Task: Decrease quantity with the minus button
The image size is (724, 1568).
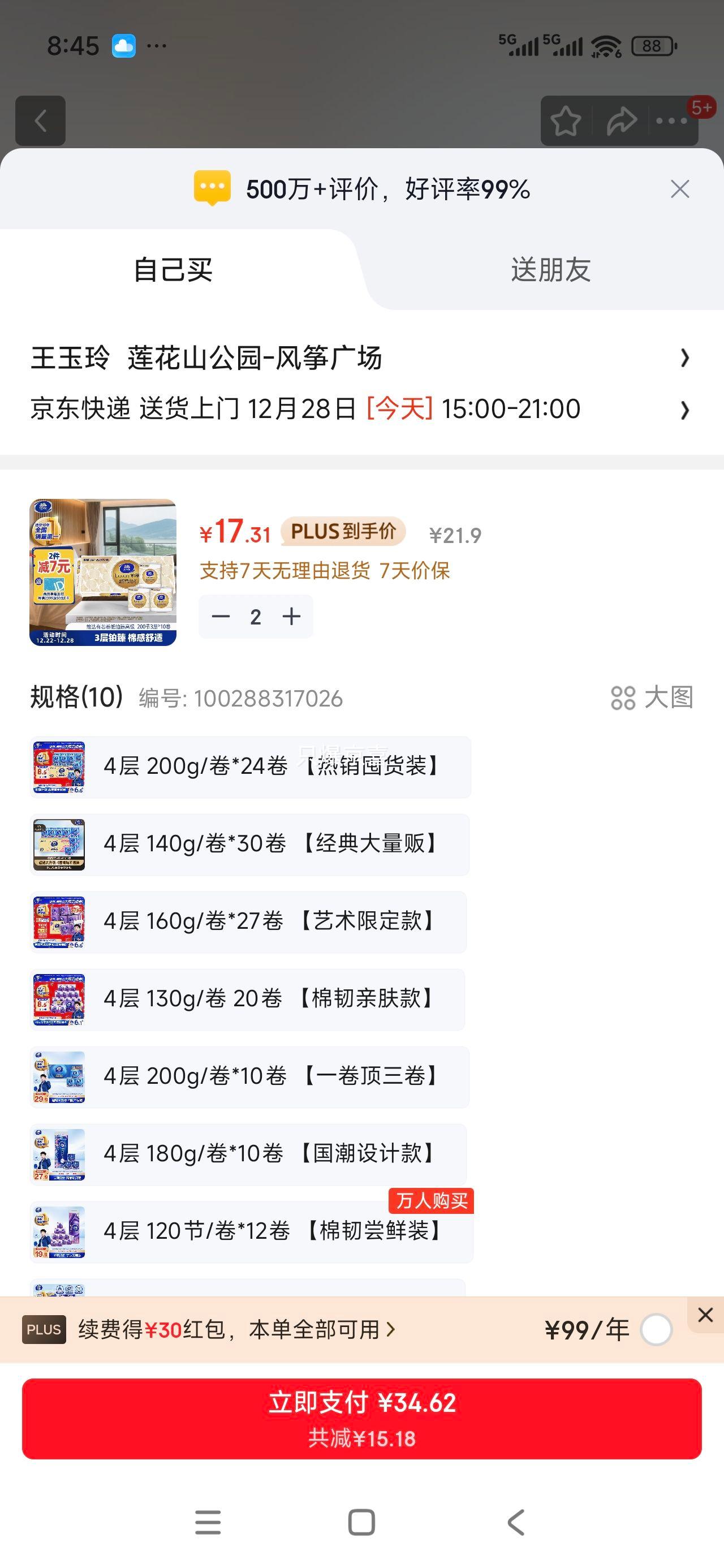Action: pos(221,617)
